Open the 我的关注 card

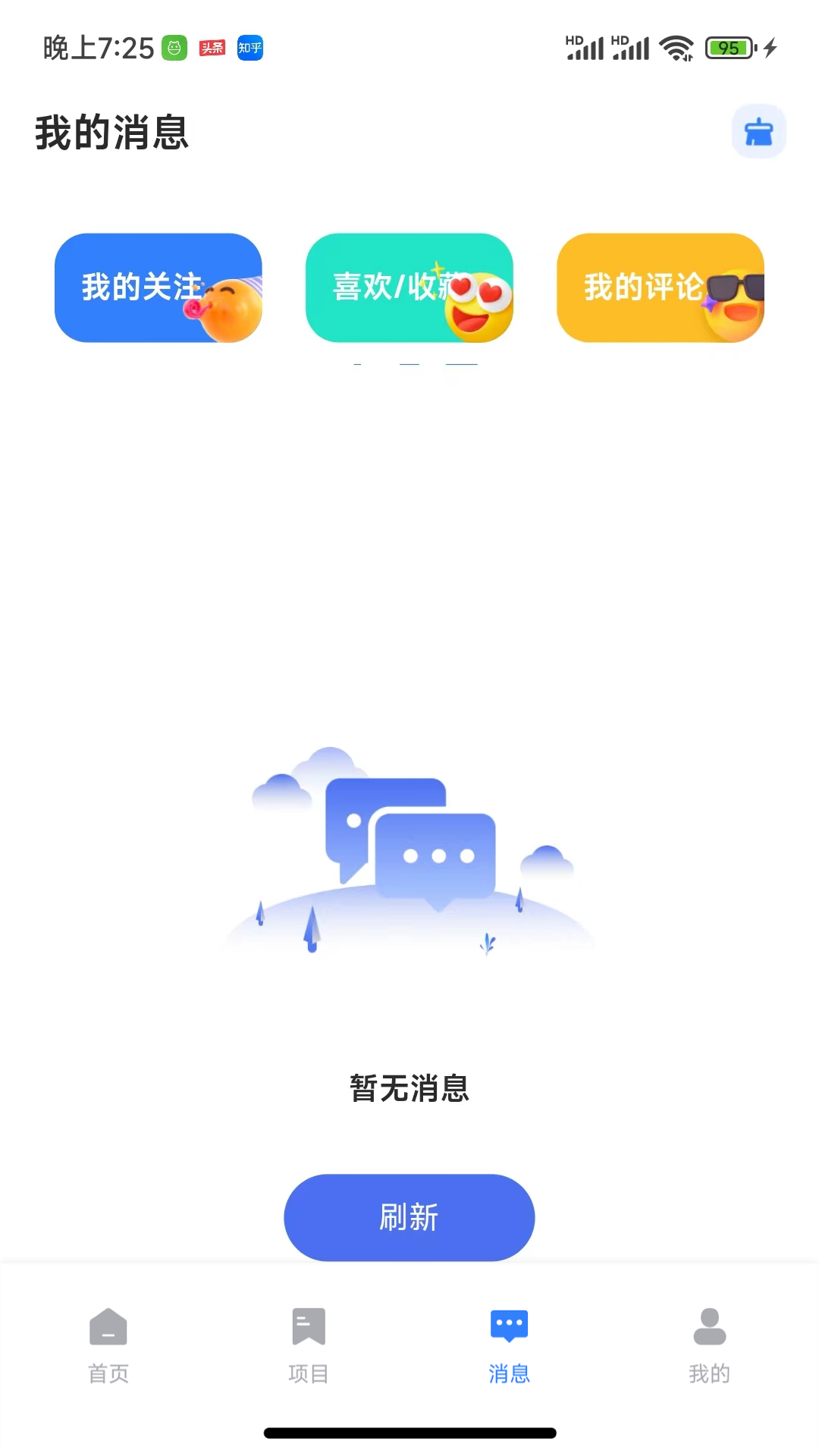click(x=158, y=287)
